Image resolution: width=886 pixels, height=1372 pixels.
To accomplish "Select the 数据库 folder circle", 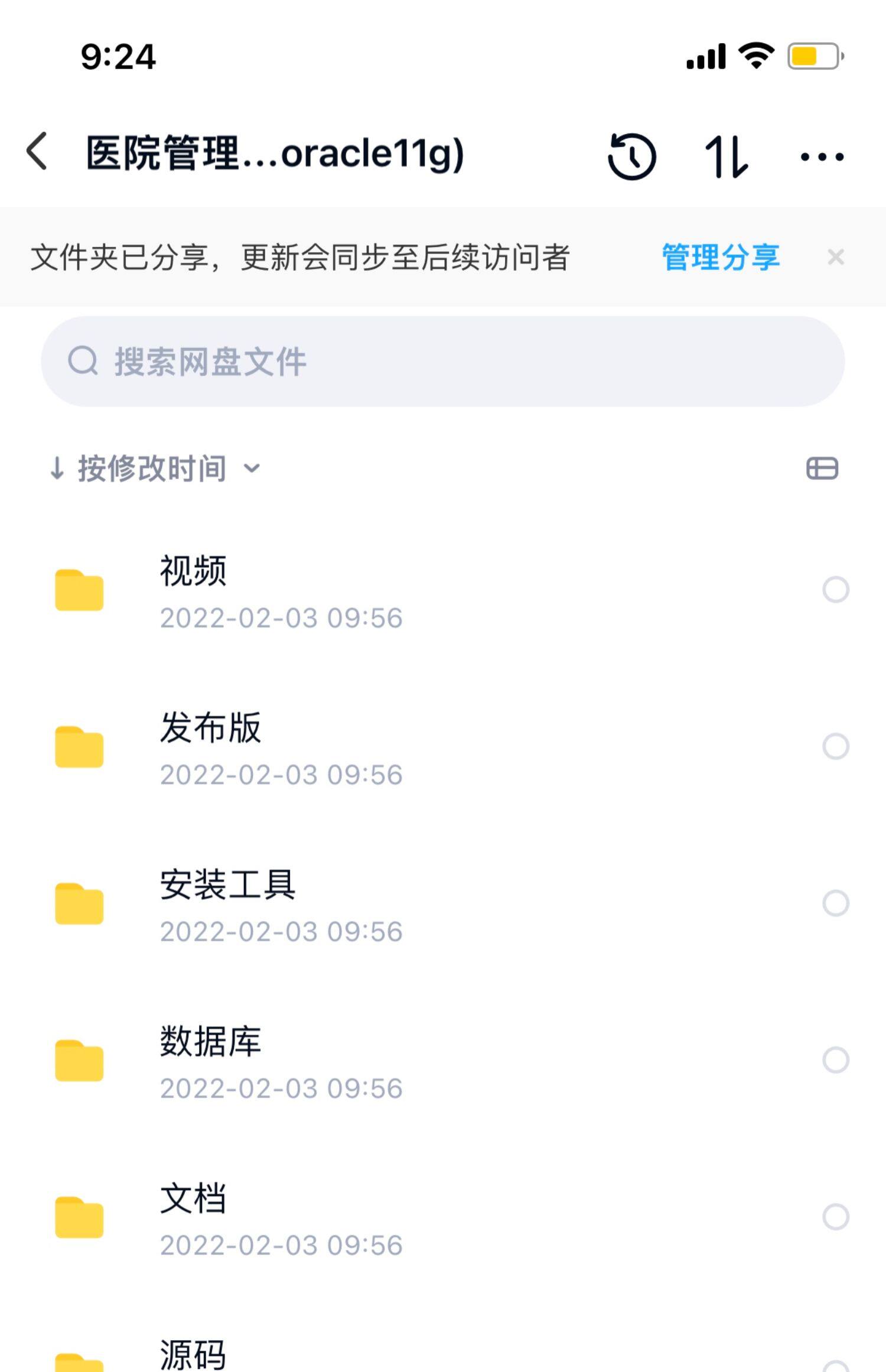I will (x=835, y=1060).
